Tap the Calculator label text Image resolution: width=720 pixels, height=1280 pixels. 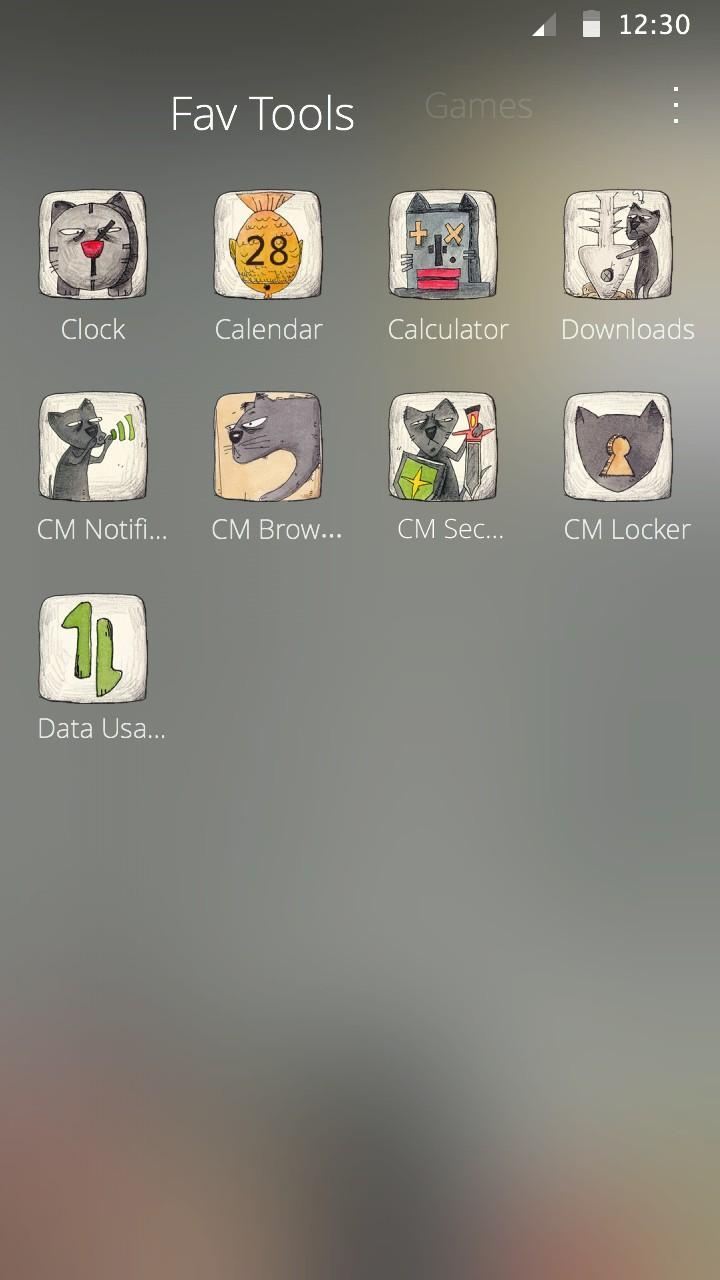coord(445,329)
